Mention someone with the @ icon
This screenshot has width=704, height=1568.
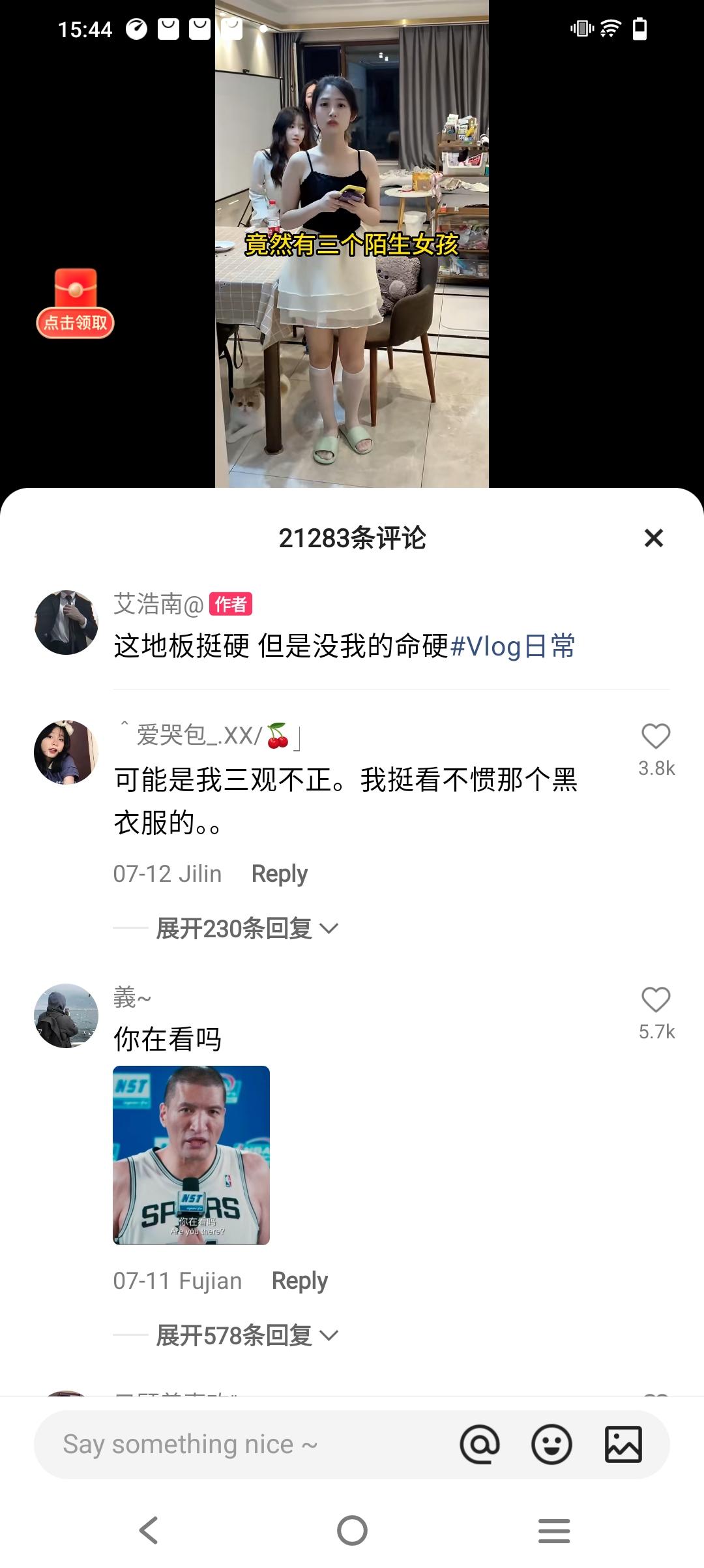click(480, 1445)
